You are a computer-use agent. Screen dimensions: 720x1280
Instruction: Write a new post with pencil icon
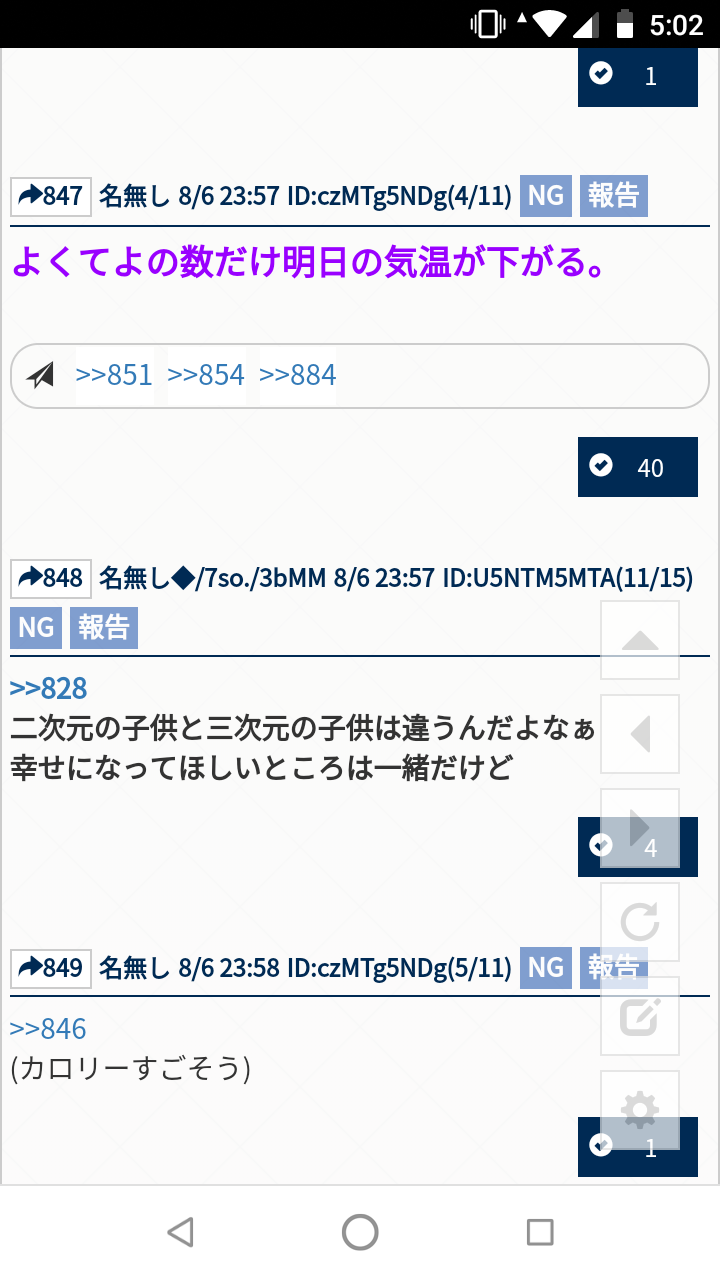640,1016
